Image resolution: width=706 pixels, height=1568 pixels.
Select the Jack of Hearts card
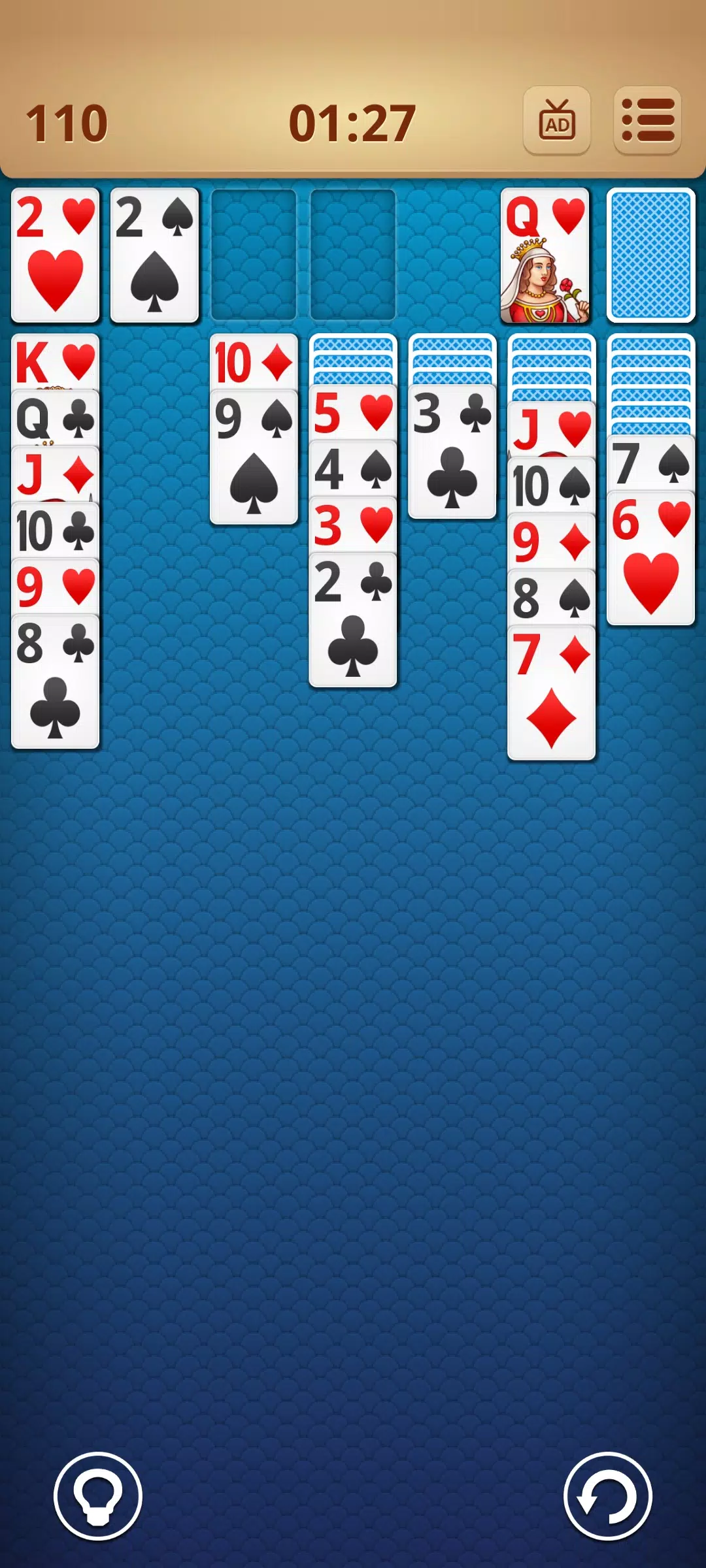(551, 429)
